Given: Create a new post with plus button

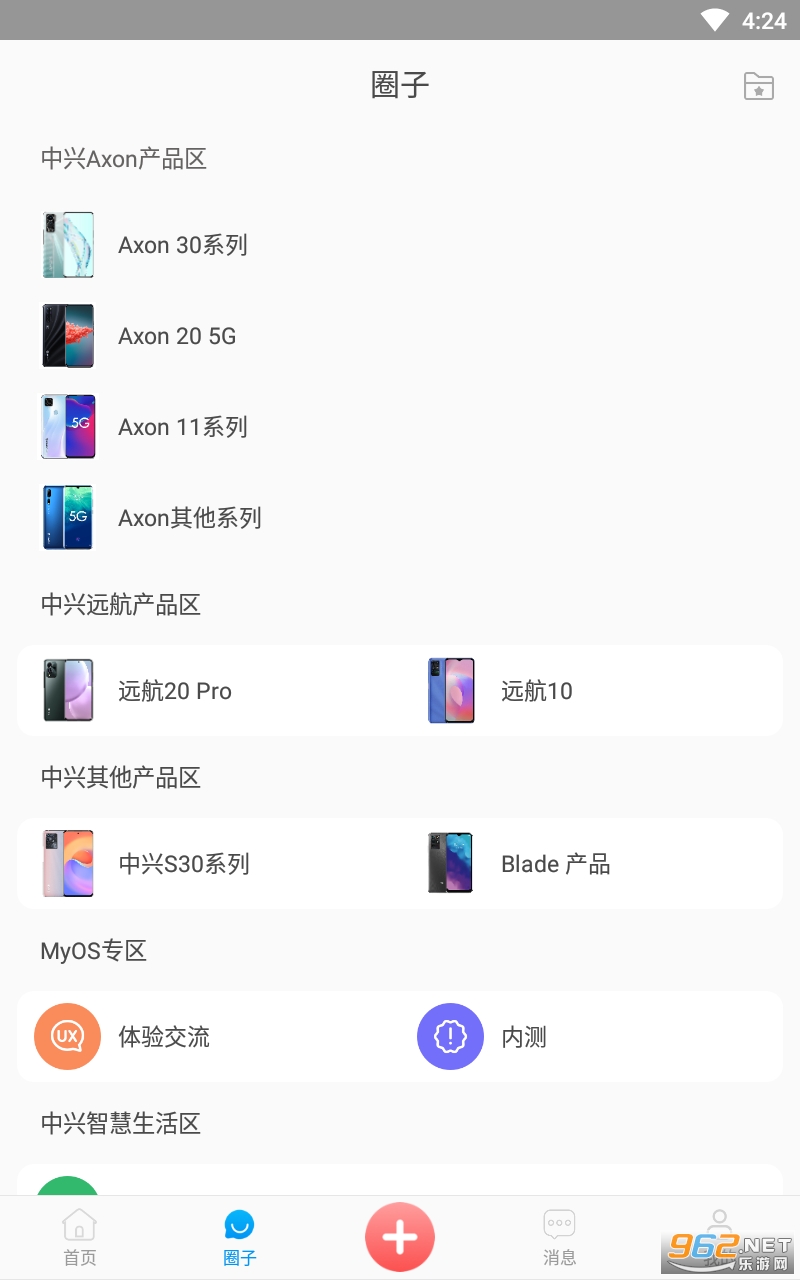Looking at the screenshot, I should point(400,1237).
